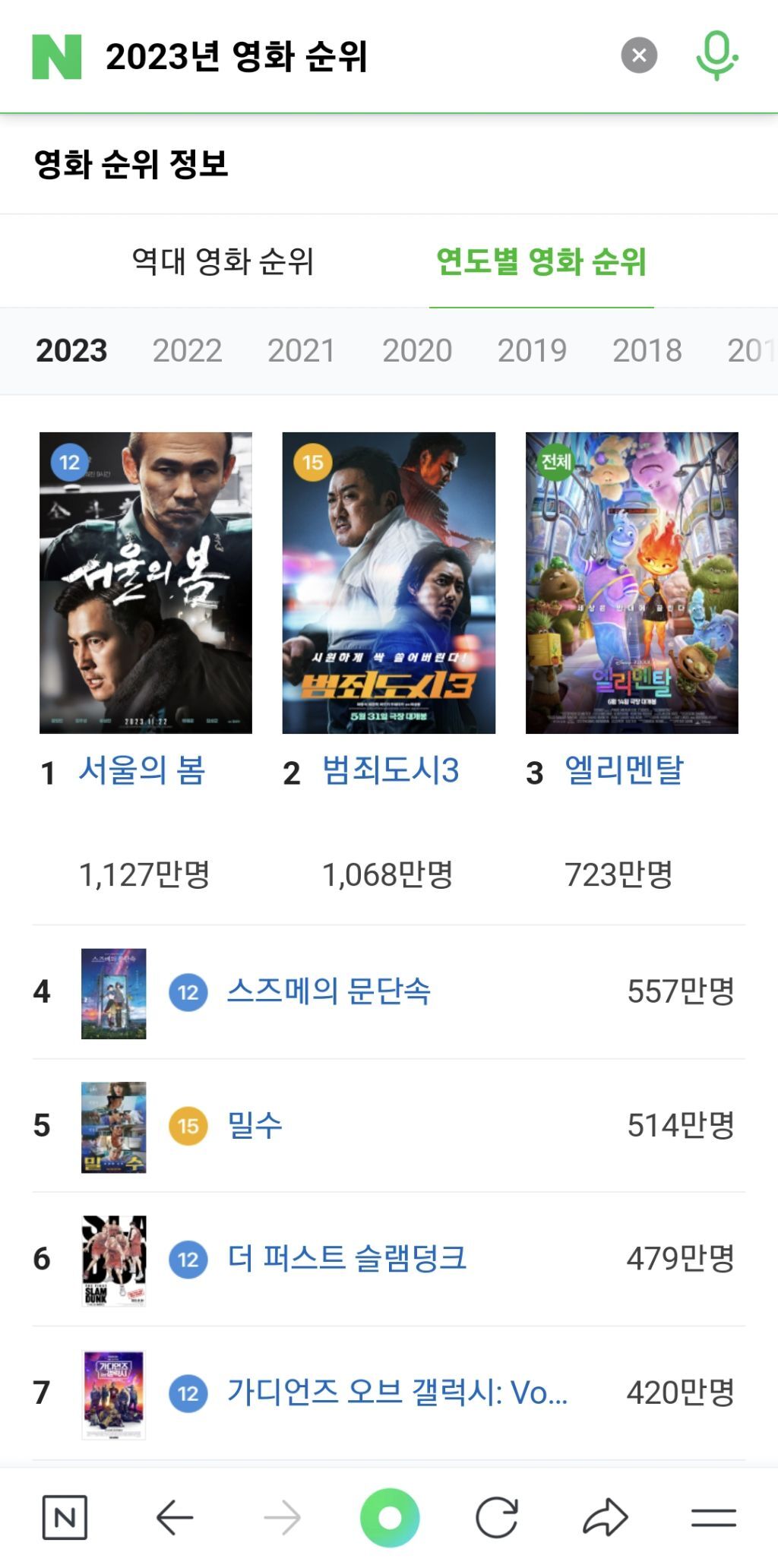This screenshot has width=778, height=1568.
Task: Switch to the 역대 영화 순위 tab
Action: tap(223, 261)
